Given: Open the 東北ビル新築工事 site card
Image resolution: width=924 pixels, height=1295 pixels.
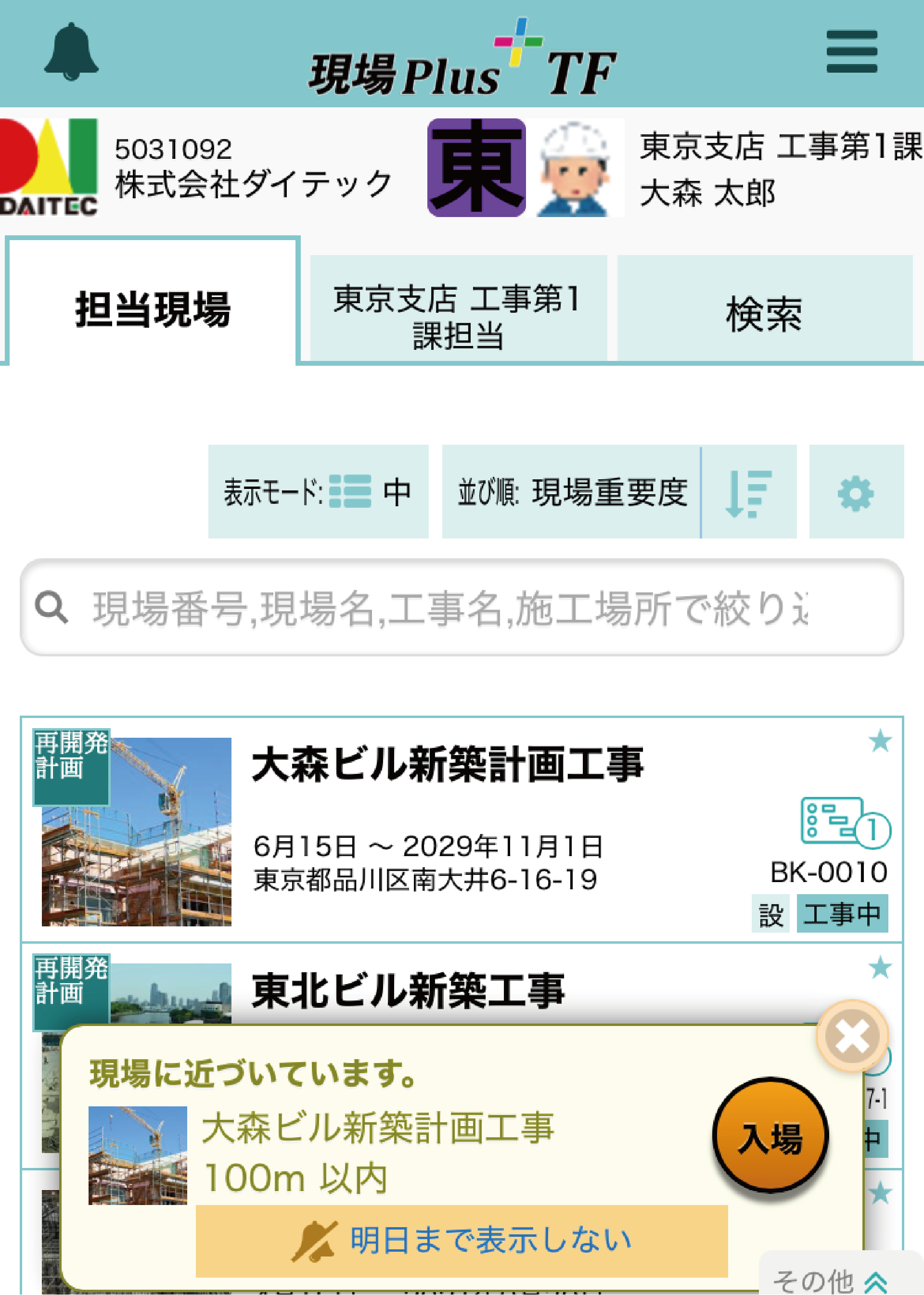Looking at the screenshot, I should (408, 990).
